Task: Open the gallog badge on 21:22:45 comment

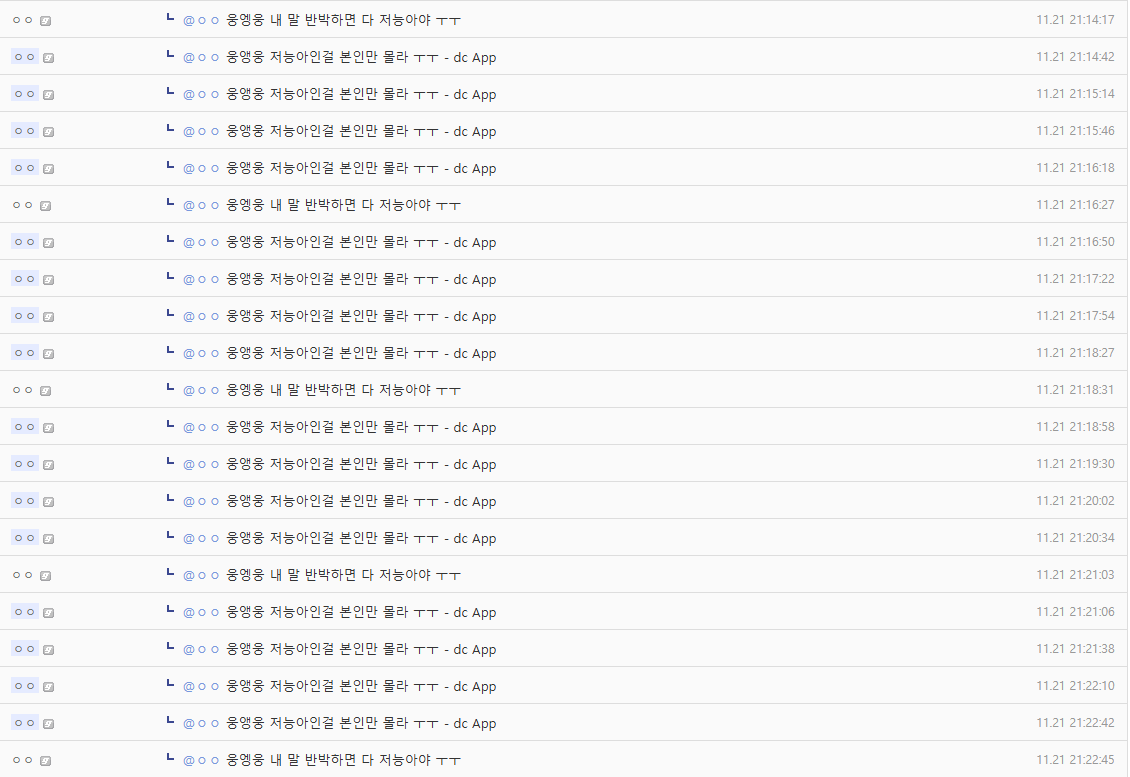Action: (45, 760)
